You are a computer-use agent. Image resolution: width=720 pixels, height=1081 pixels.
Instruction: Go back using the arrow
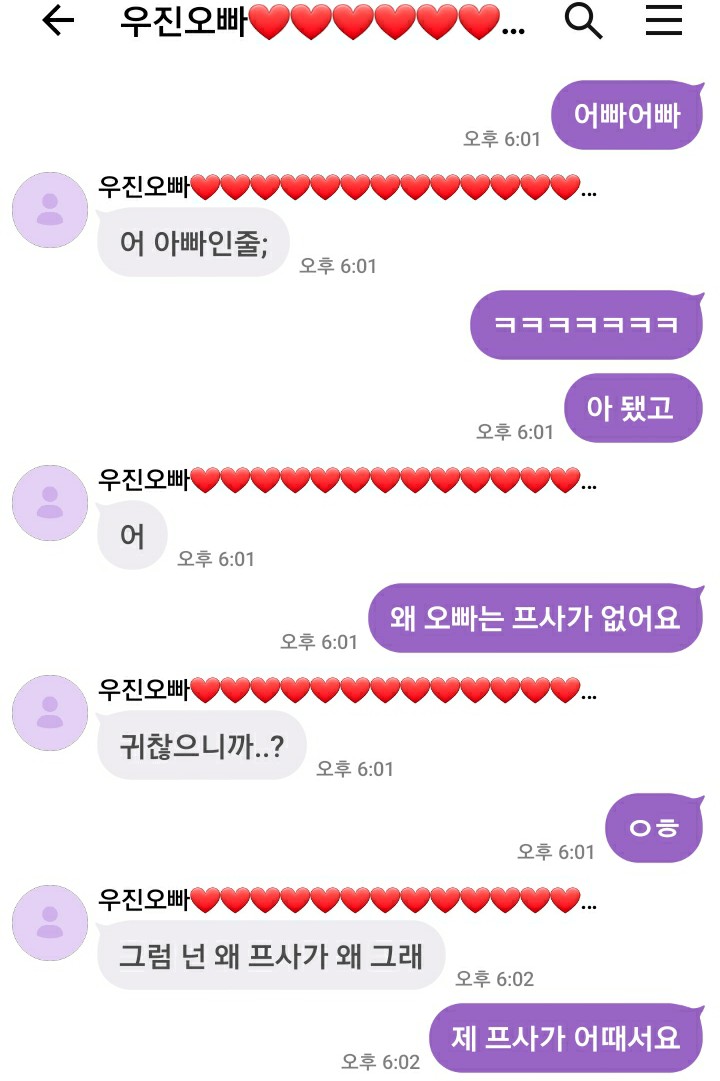58,22
